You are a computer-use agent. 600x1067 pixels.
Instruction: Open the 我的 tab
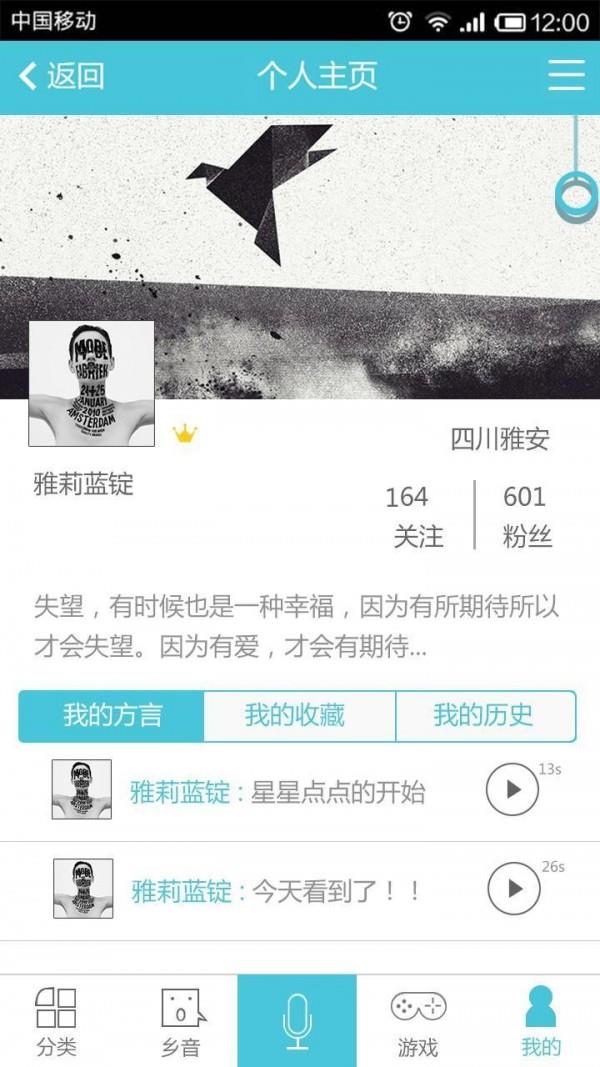[x=540, y=1021]
